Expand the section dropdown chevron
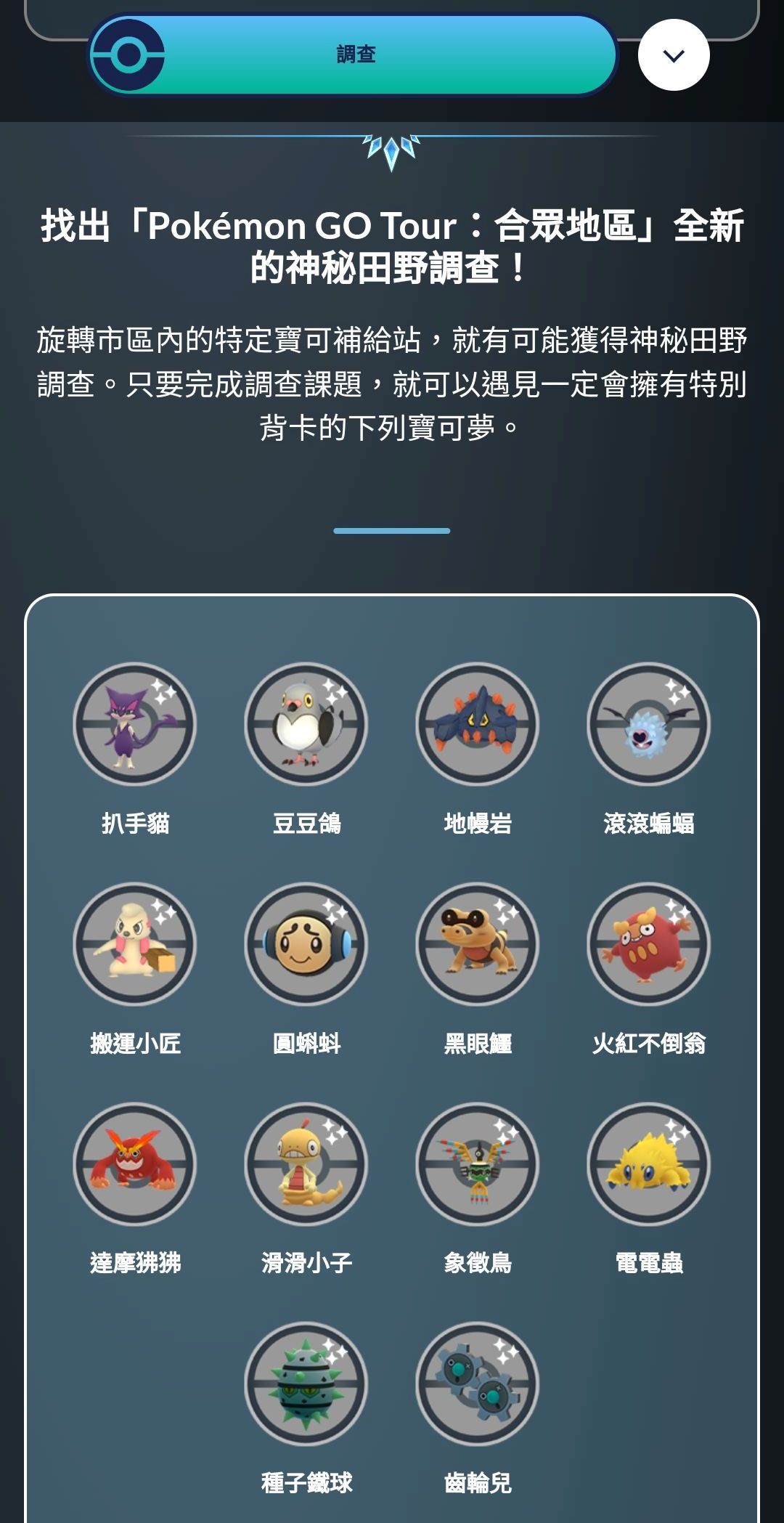784x1523 pixels. 673,55
